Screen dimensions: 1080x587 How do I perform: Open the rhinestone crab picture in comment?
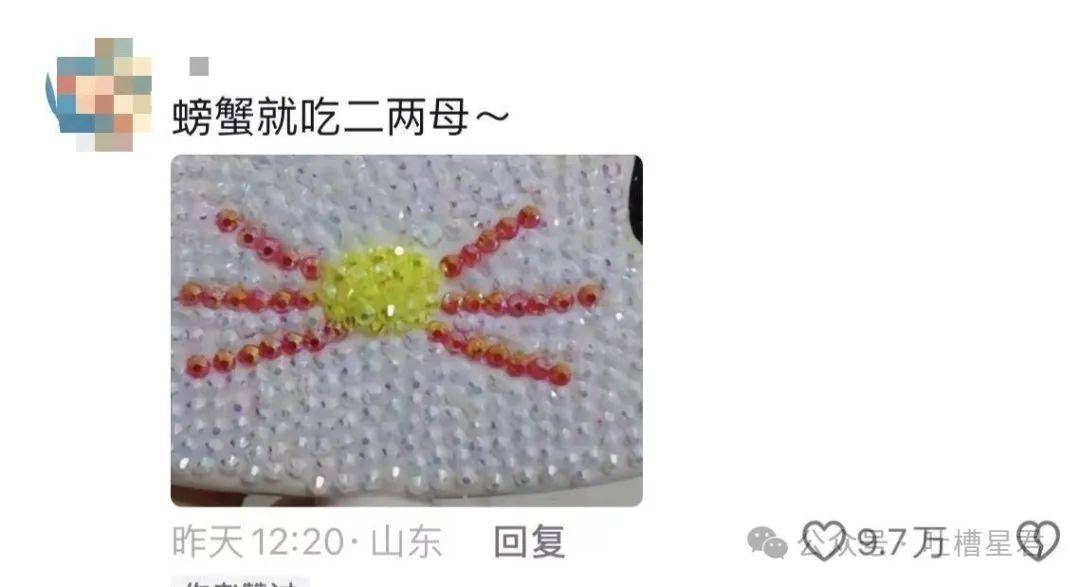(406, 330)
